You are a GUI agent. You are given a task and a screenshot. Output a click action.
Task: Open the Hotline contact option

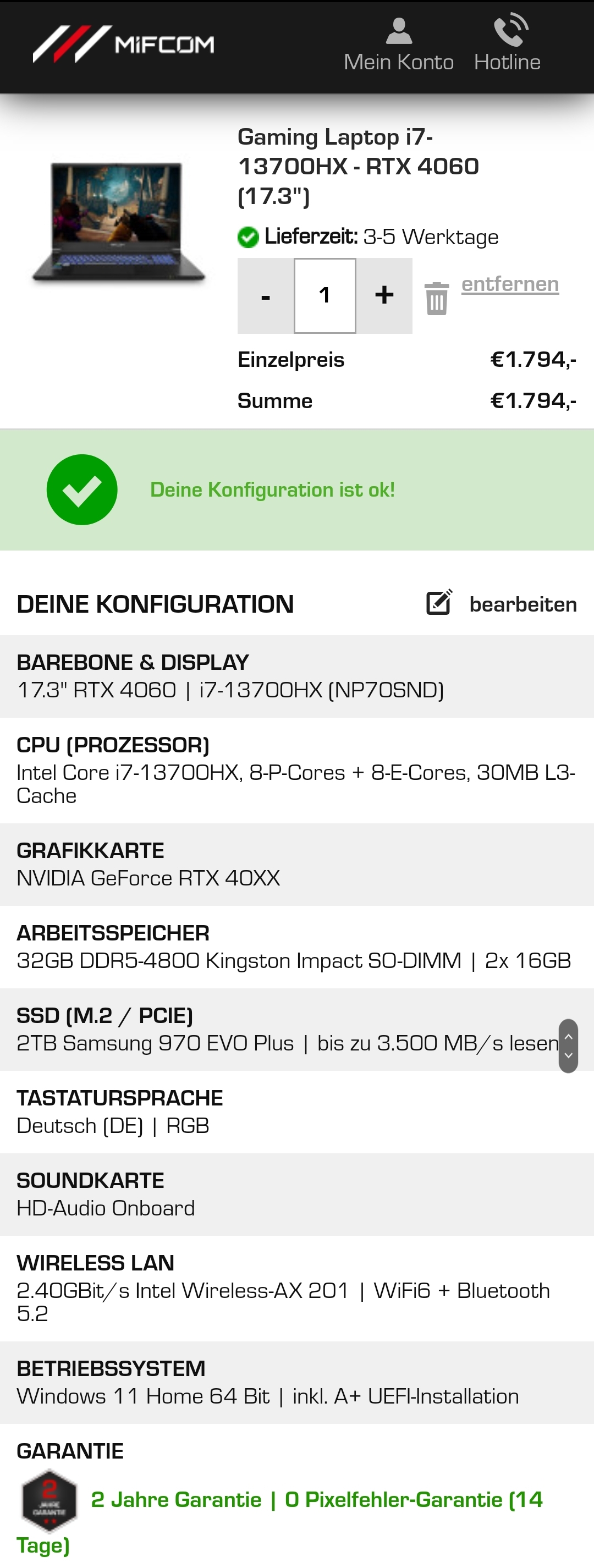point(507,45)
